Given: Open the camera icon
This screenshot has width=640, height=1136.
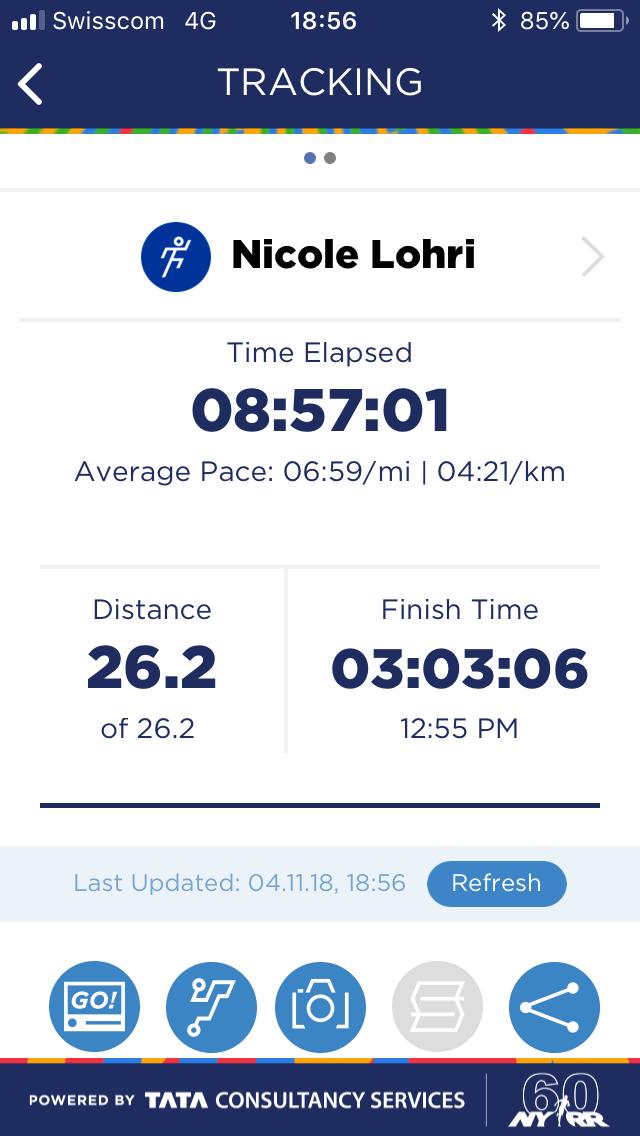Looking at the screenshot, I should pyautogui.click(x=320, y=1006).
